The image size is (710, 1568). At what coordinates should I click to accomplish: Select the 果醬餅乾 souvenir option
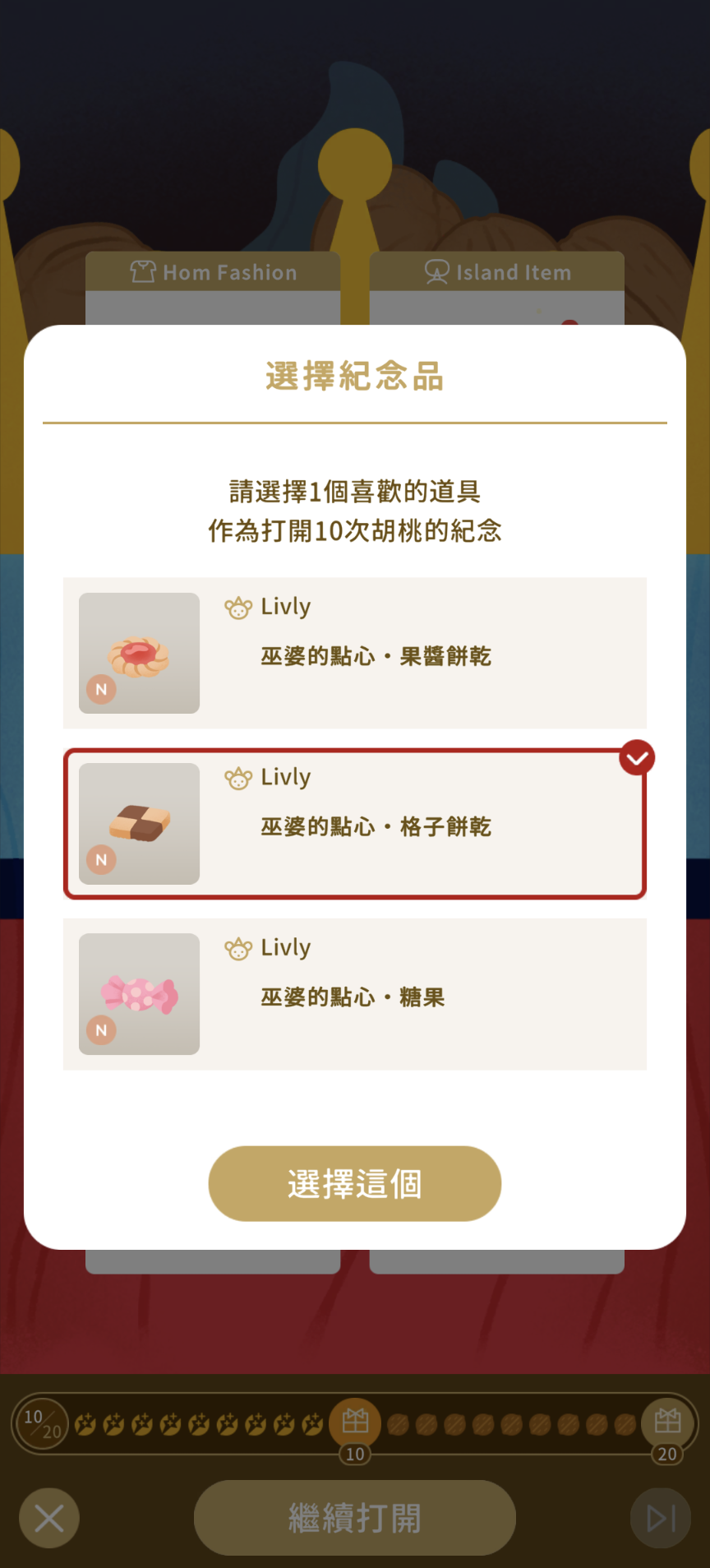pos(355,653)
